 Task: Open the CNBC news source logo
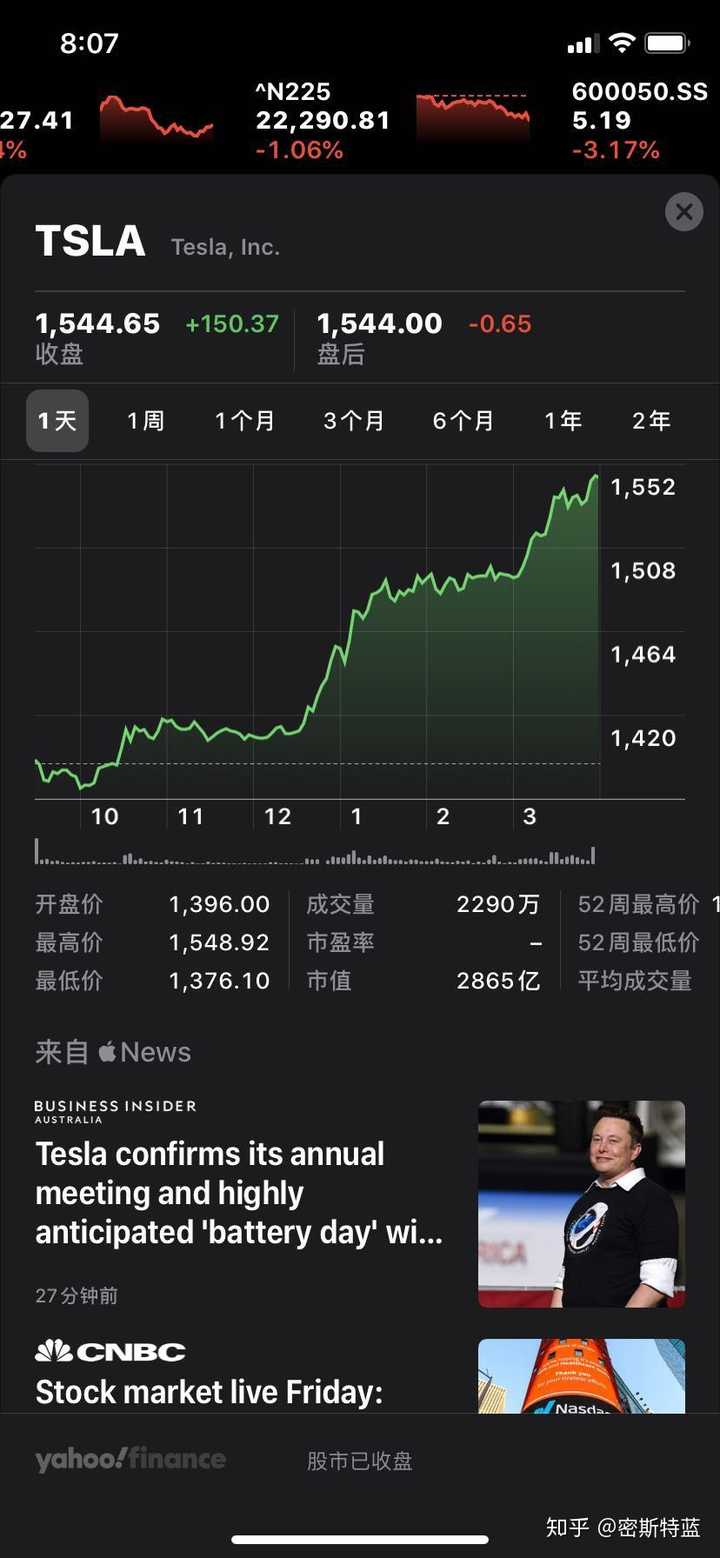[110, 1350]
